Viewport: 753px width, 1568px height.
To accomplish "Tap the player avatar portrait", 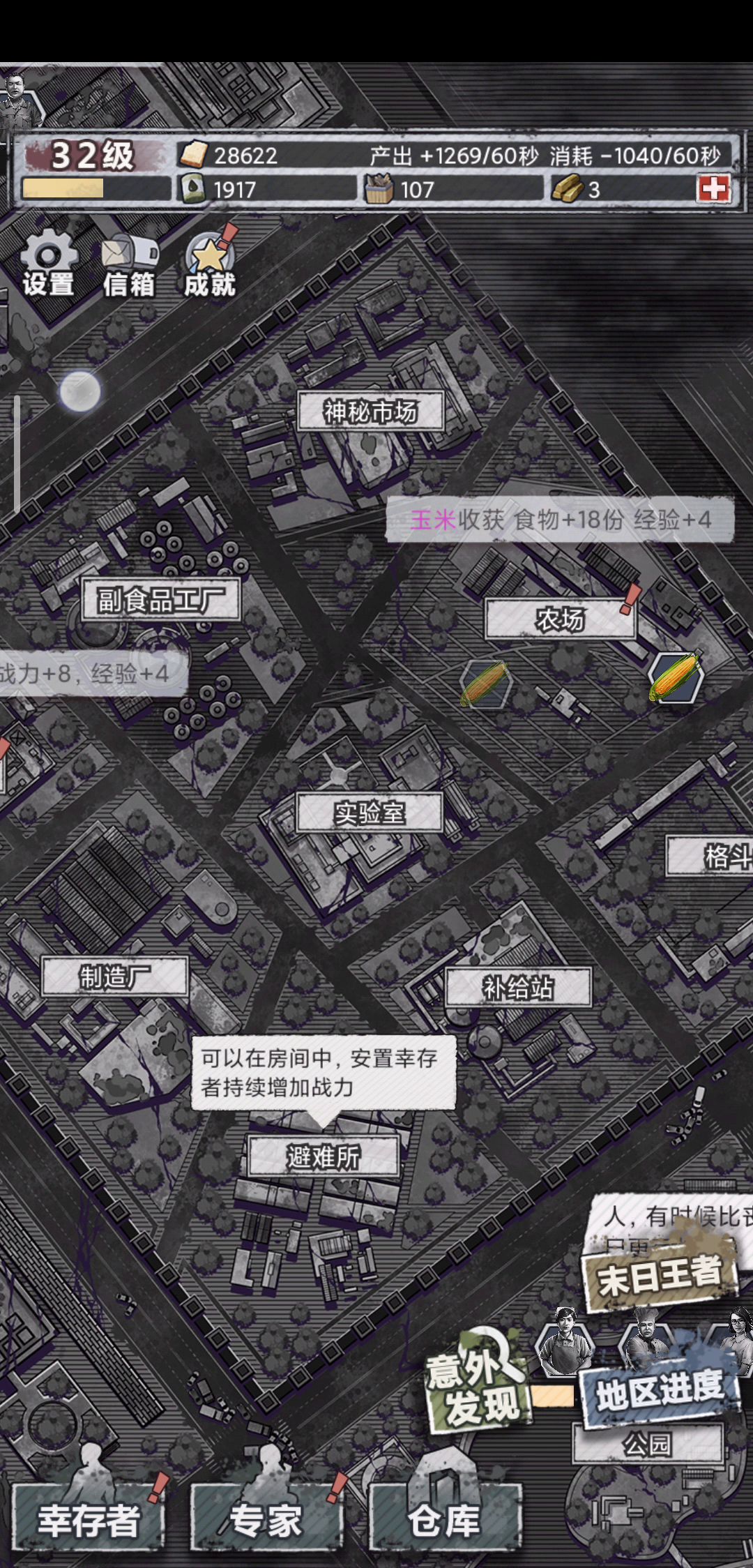I will pyautogui.click(x=18, y=99).
